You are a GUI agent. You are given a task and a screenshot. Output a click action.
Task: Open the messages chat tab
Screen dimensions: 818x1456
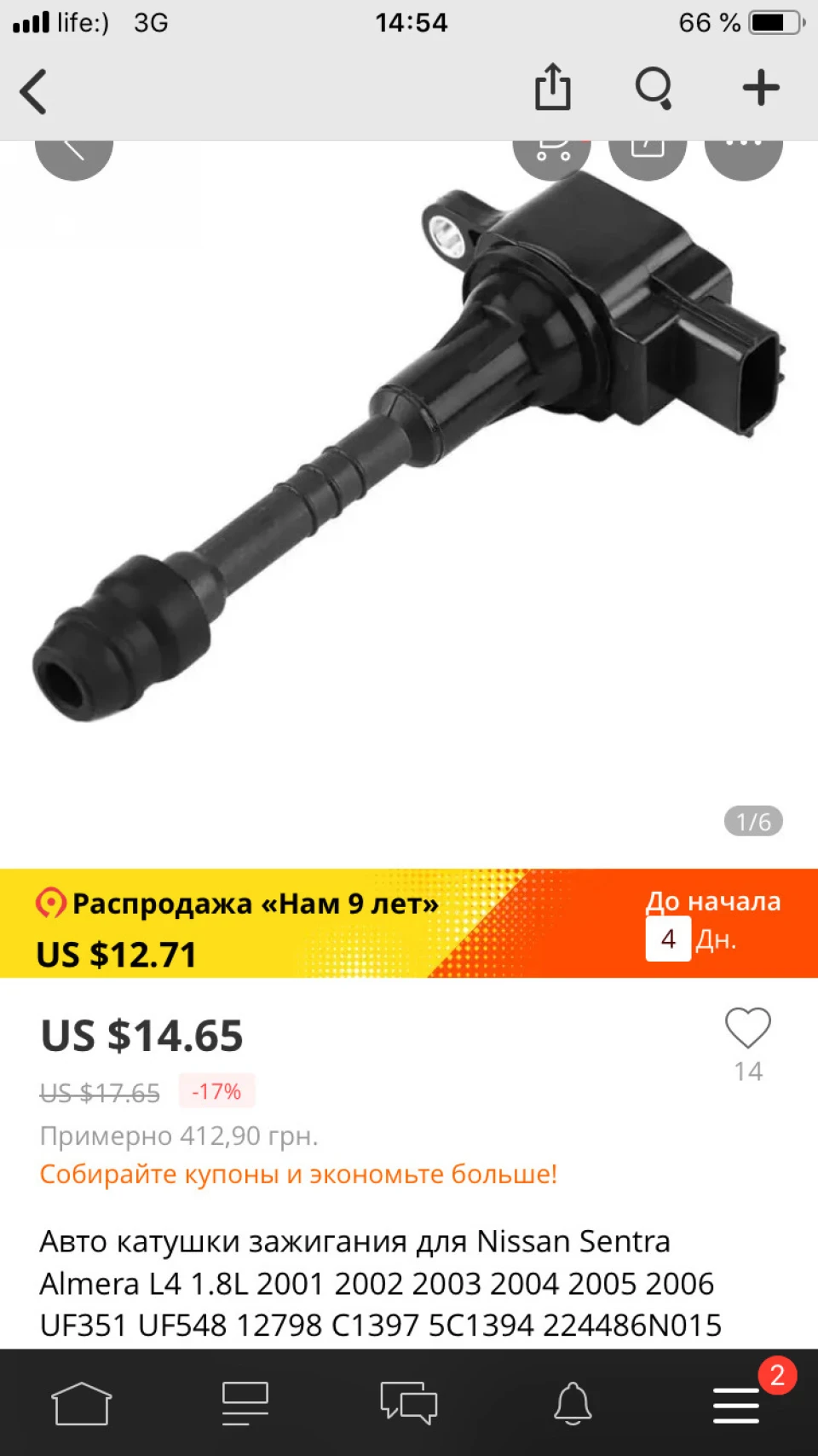[x=409, y=1403]
